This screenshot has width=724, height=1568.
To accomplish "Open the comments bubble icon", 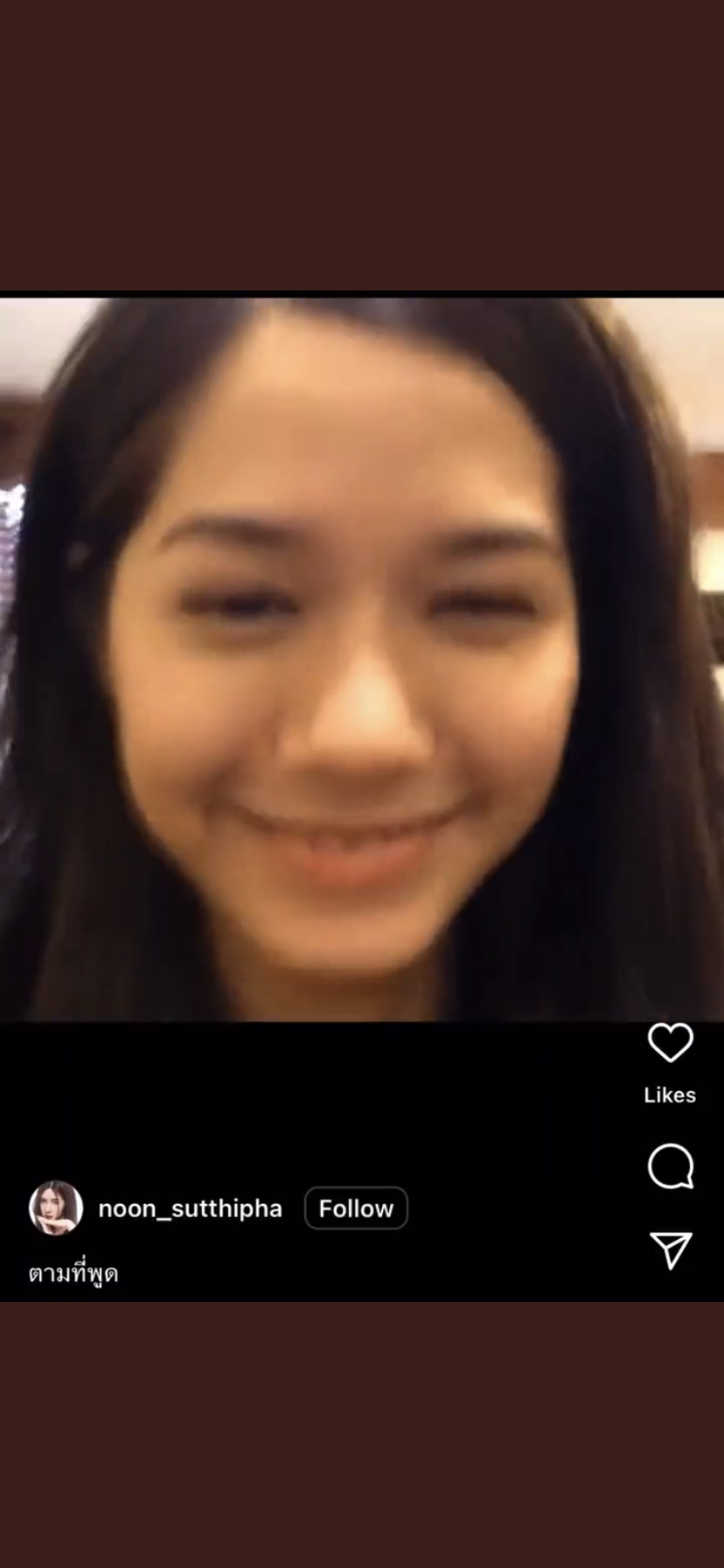I will point(670,1166).
